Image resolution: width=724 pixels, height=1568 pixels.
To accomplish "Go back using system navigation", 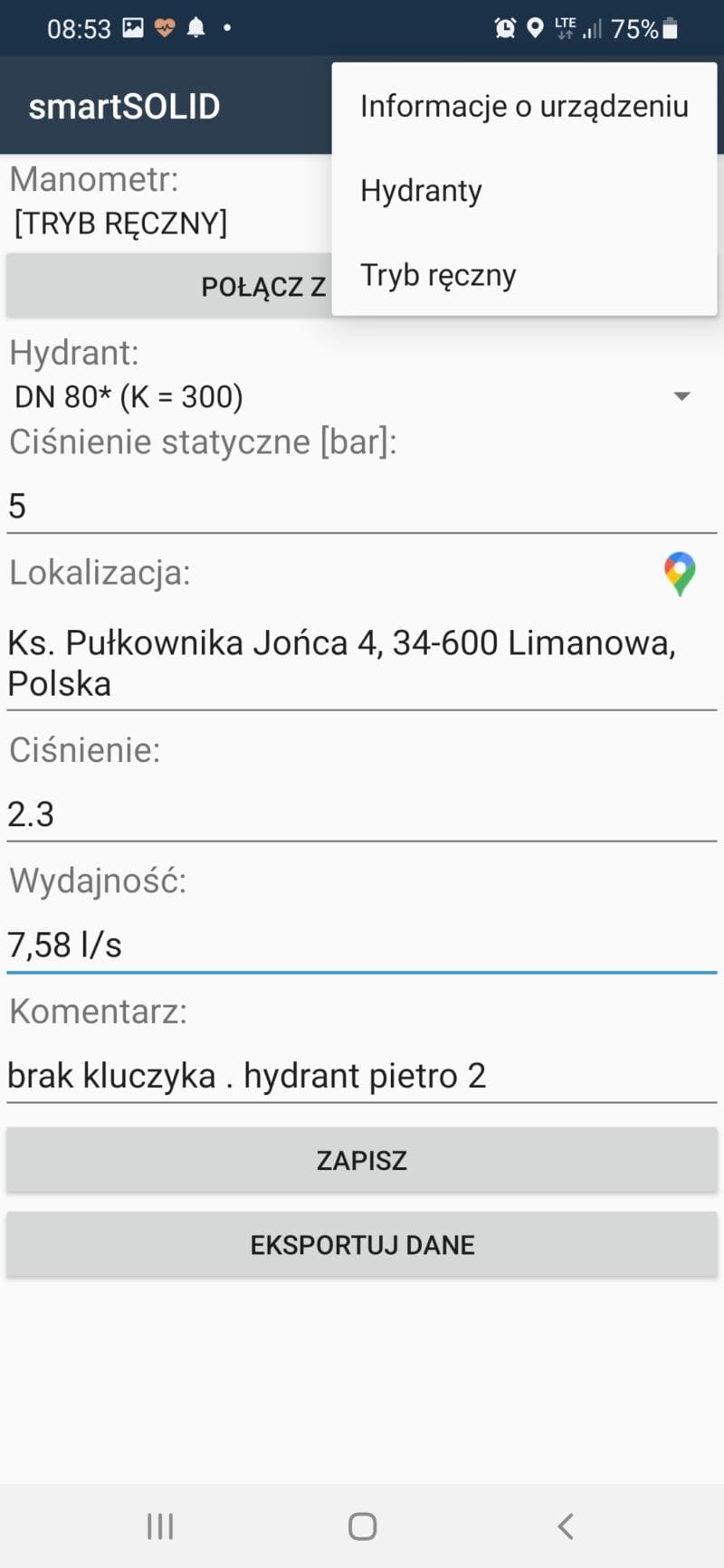I will click(566, 1526).
